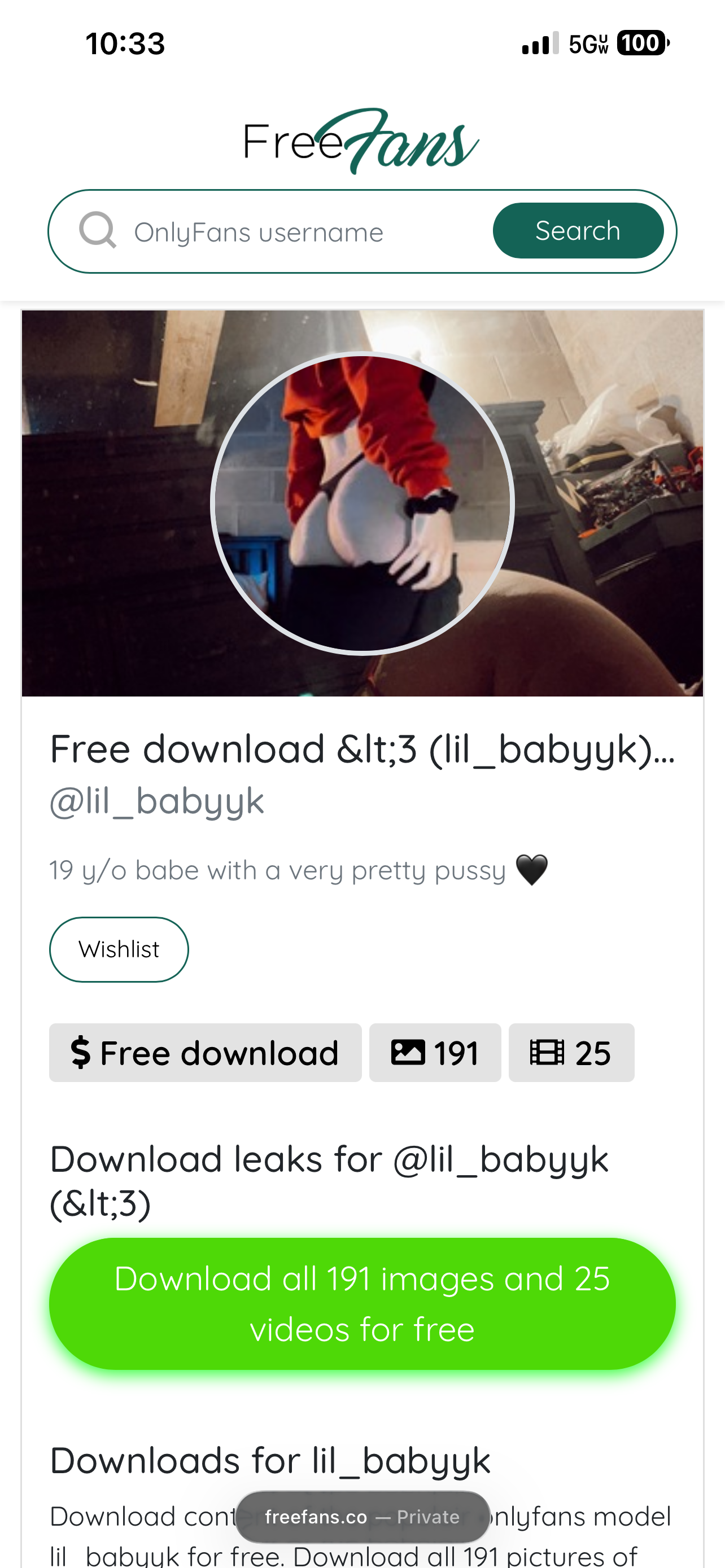Select the Free download chip

click(205, 1053)
